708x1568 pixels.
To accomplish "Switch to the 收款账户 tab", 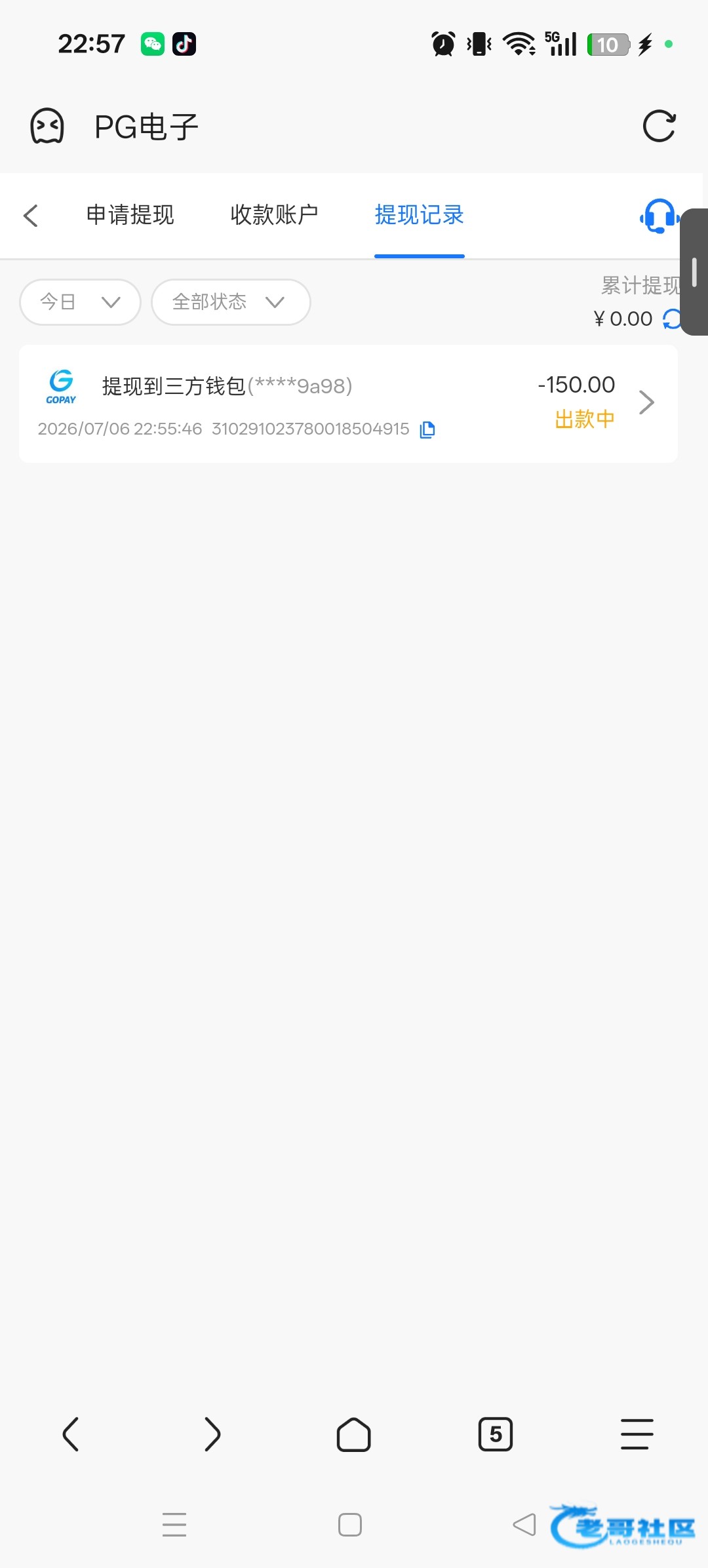I will click(274, 215).
